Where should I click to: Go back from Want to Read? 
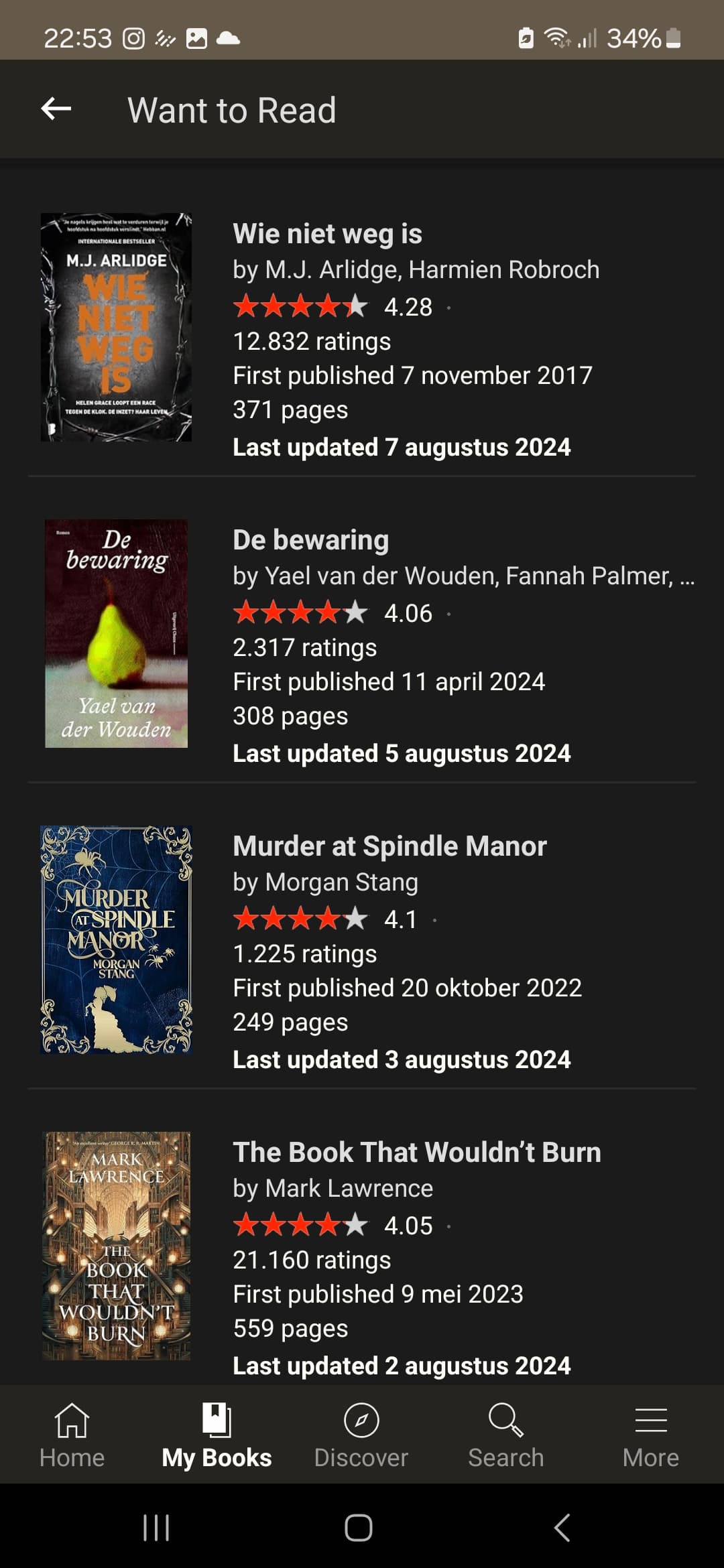[x=56, y=109]
